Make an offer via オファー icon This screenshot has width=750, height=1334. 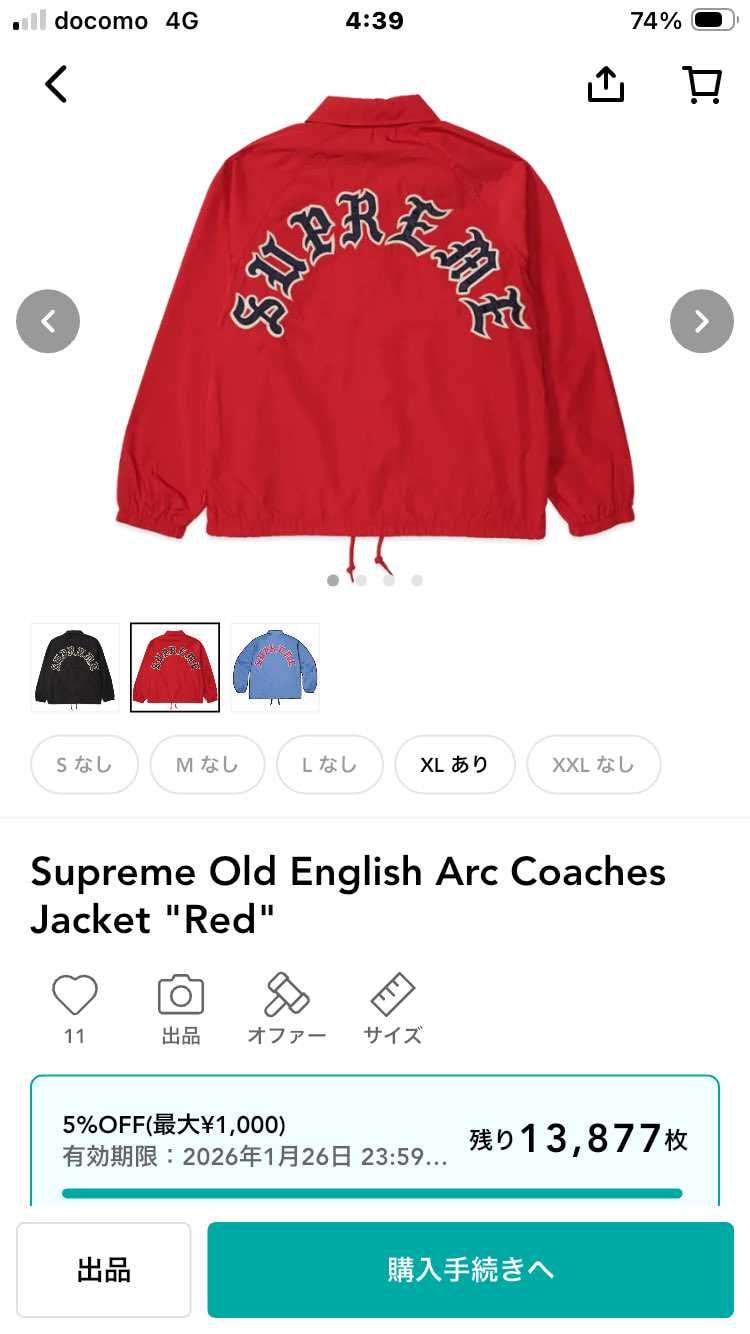(287, 996)
